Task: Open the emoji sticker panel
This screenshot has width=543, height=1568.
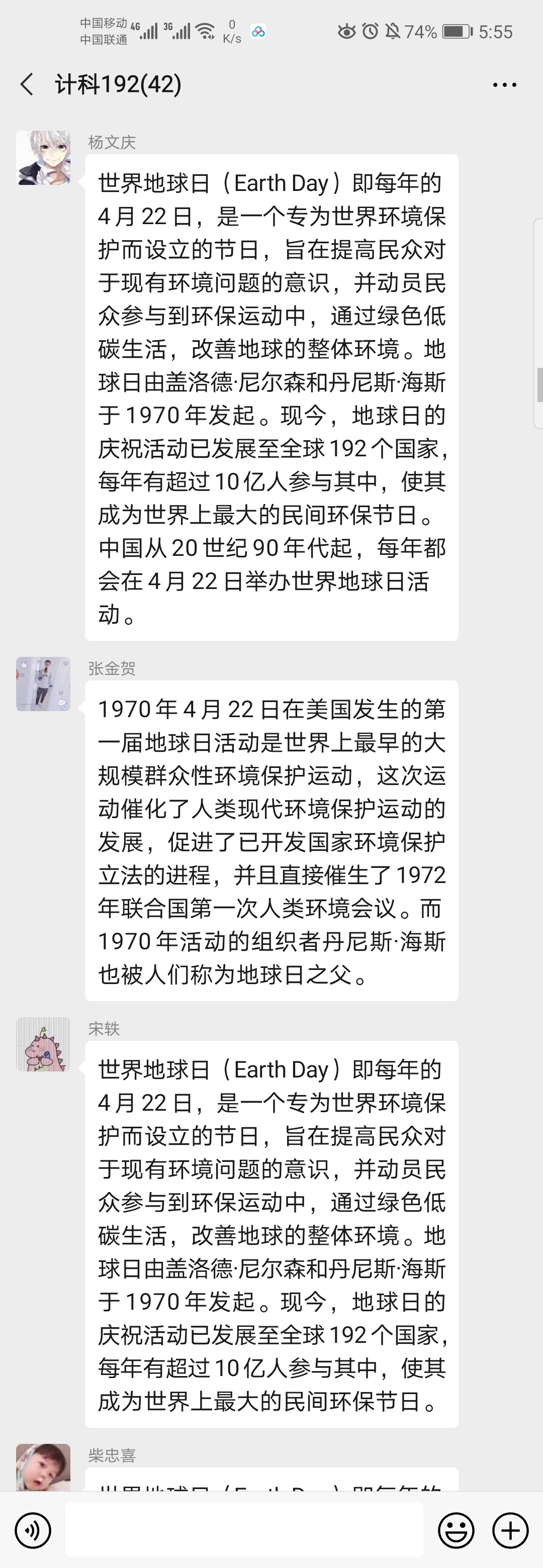Action: coord(456,1530)
